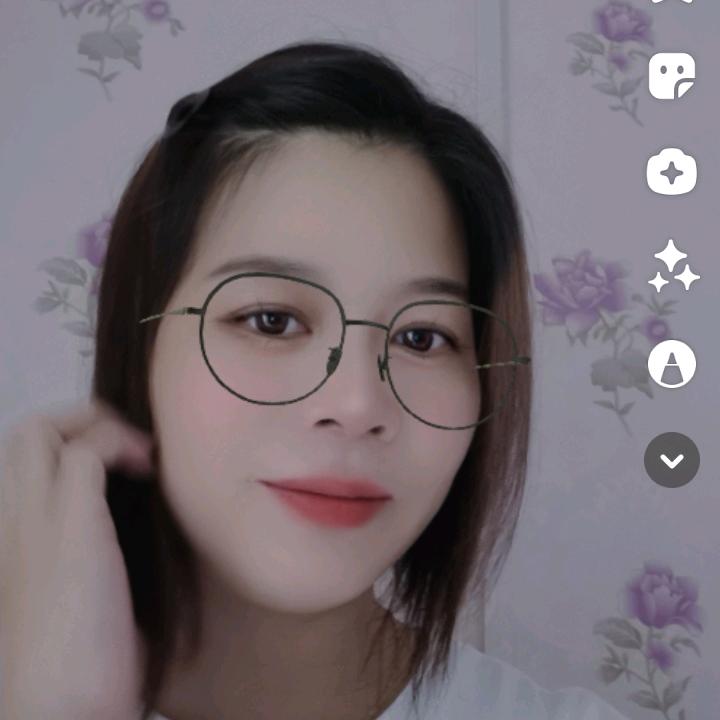Open the sticker picker
The width and height of the screenshot is (720, 720).
point(671,77)
